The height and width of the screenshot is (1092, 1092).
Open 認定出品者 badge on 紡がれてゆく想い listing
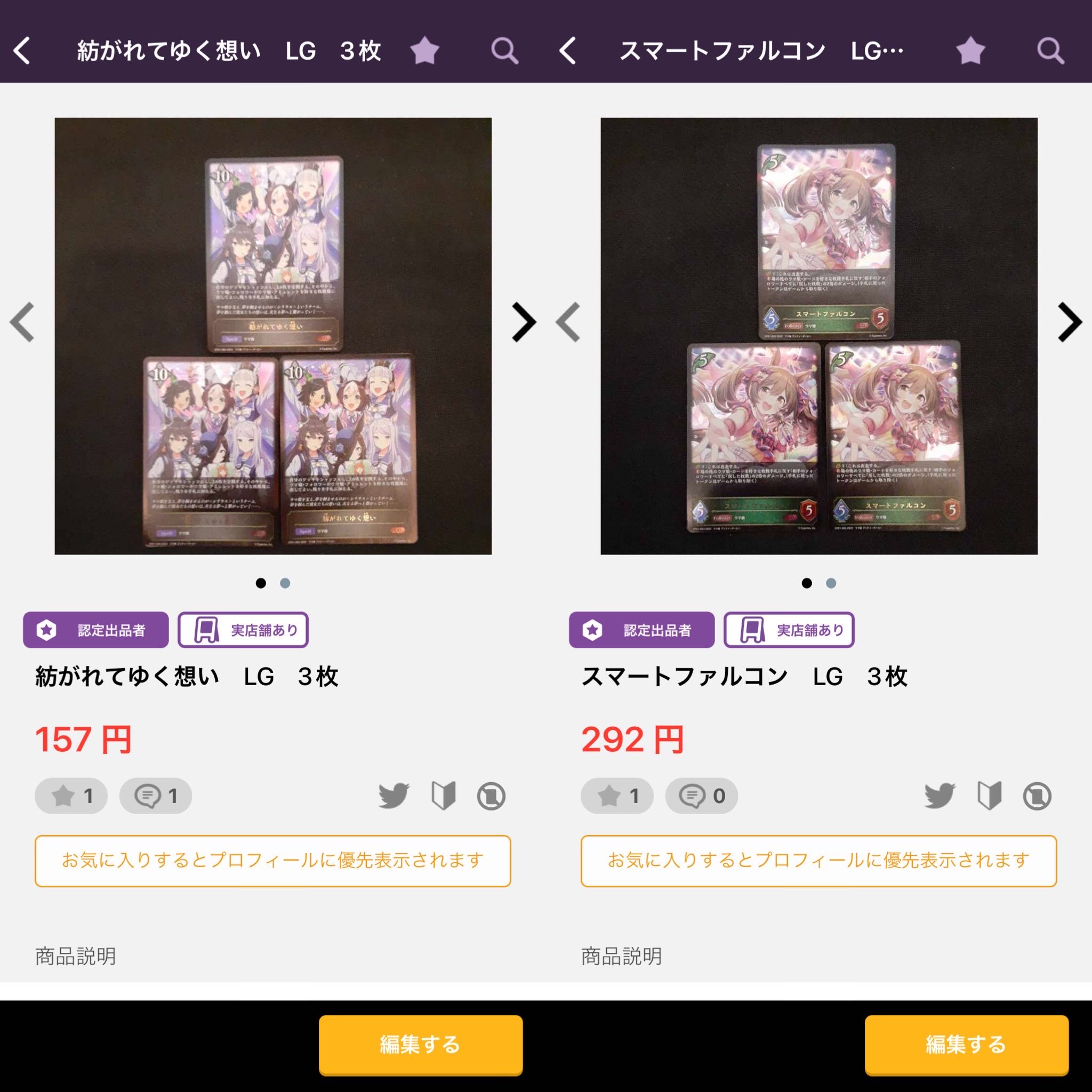click(x=95, y=630)
